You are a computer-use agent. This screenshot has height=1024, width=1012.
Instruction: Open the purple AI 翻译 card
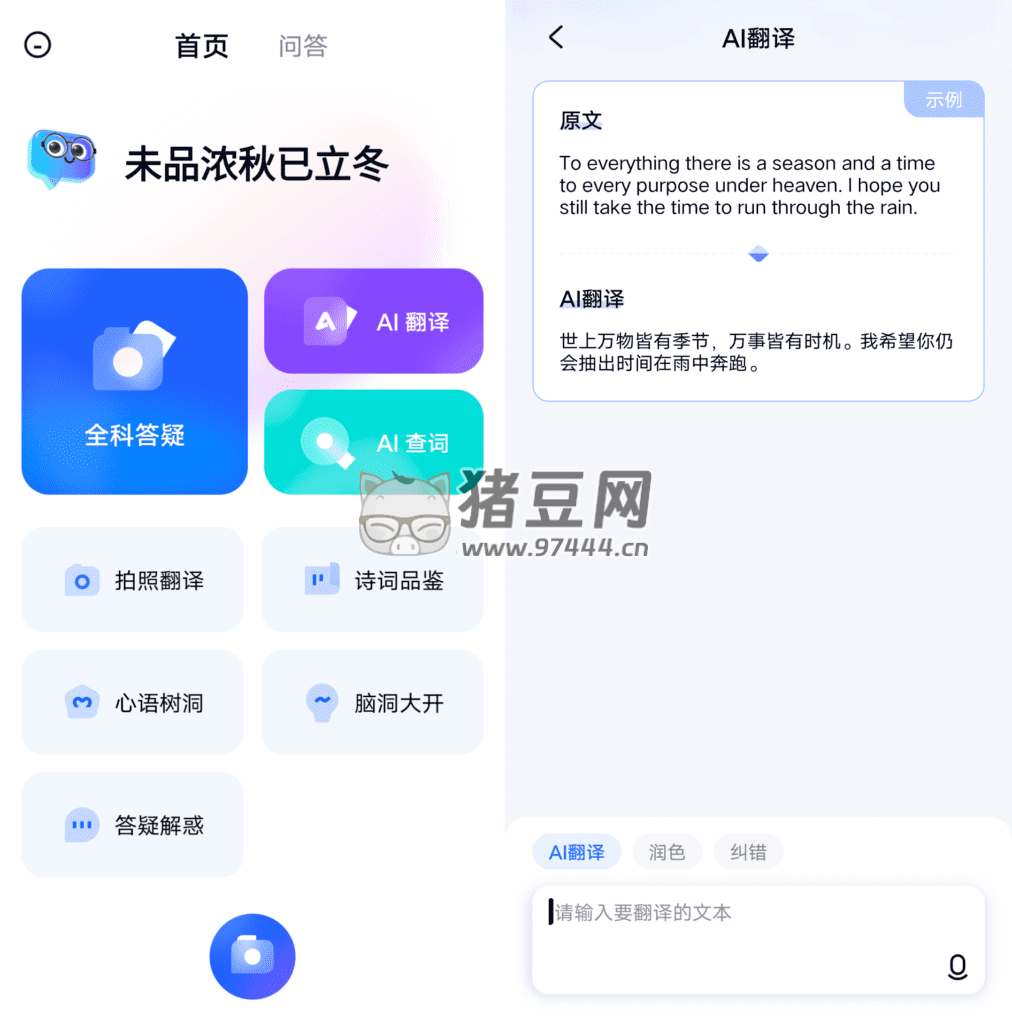(373, 321)
